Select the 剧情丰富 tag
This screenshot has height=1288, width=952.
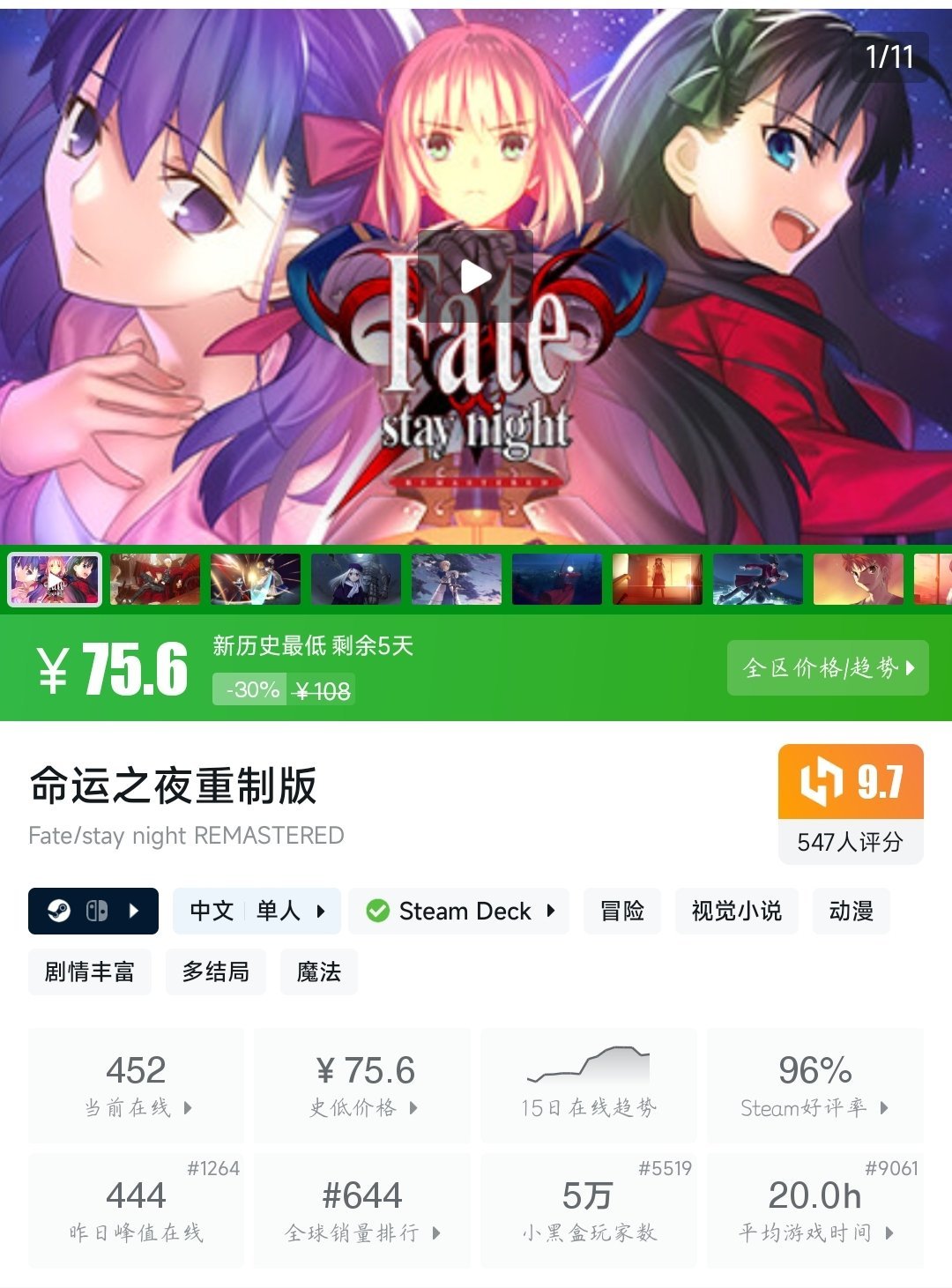coord(90,972)
